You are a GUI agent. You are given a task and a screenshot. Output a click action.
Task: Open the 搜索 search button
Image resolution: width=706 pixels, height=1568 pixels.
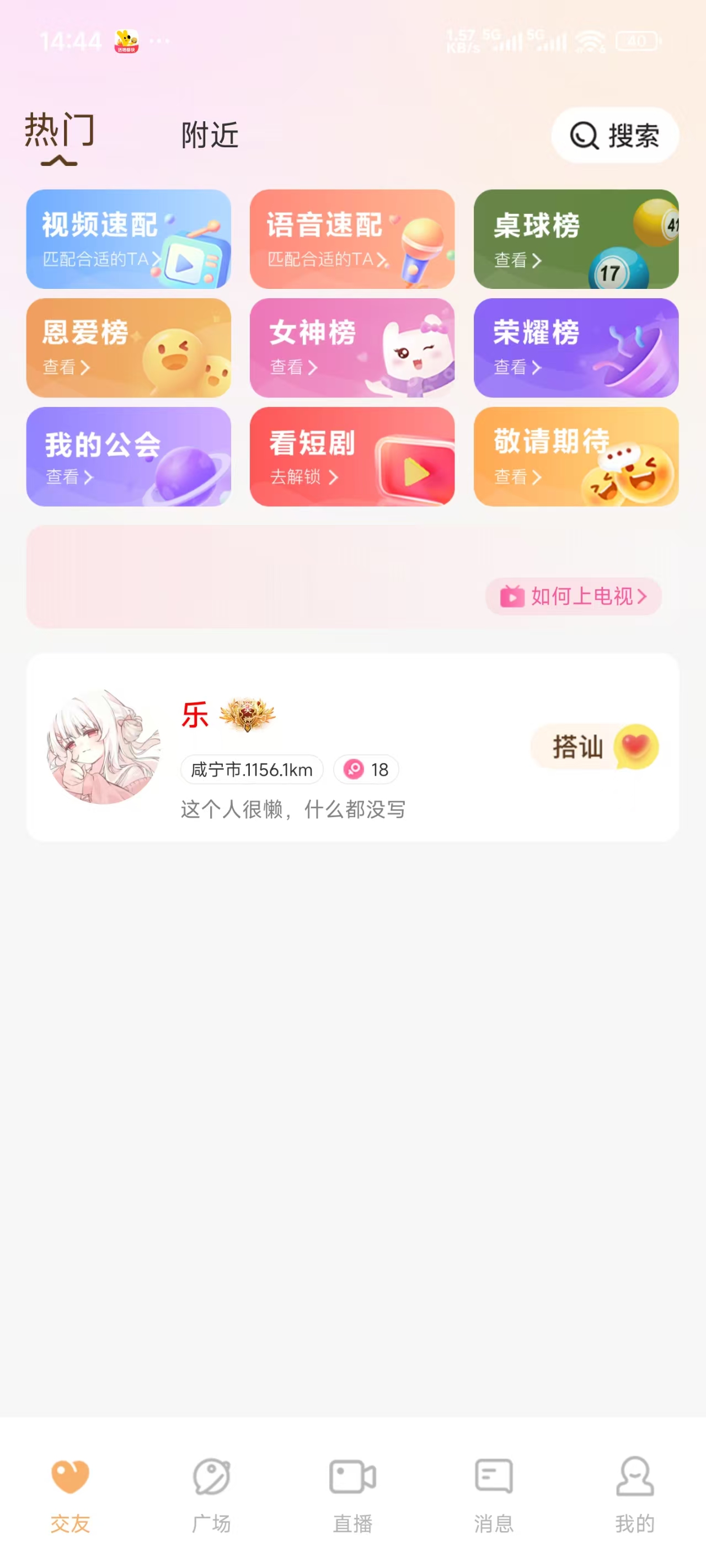pyautogui.click(x=614, y=135)
